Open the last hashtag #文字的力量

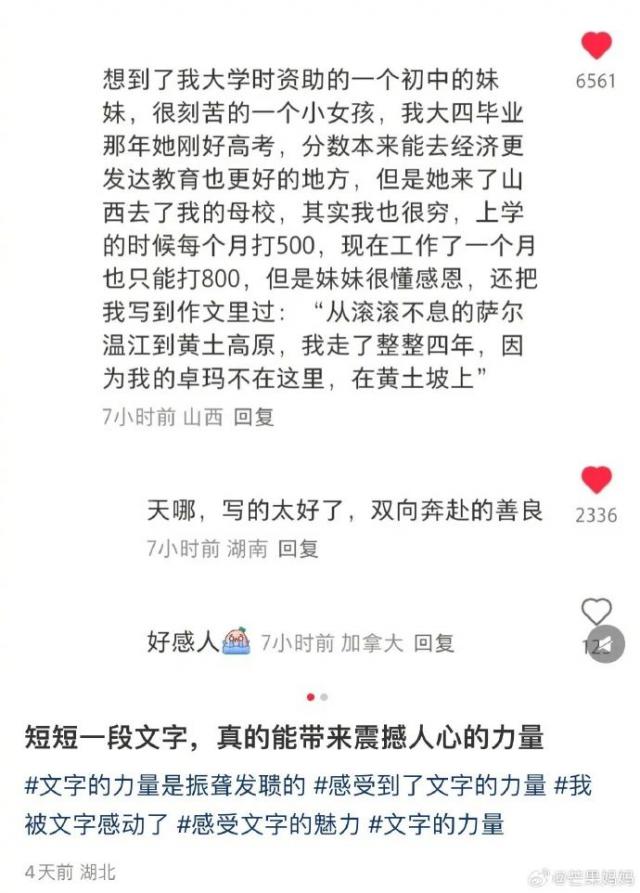pos(436,825)
